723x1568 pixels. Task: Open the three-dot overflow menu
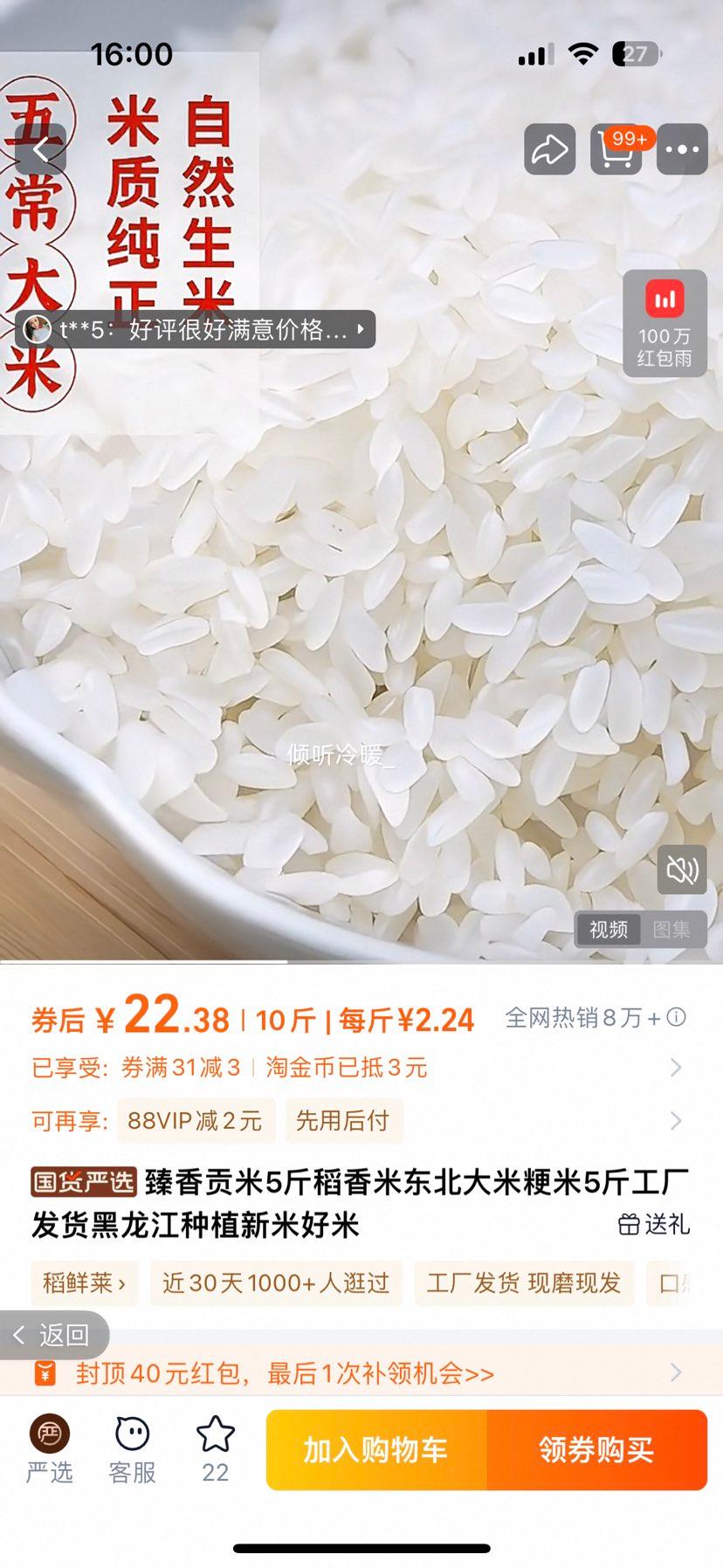coord(682,150)
